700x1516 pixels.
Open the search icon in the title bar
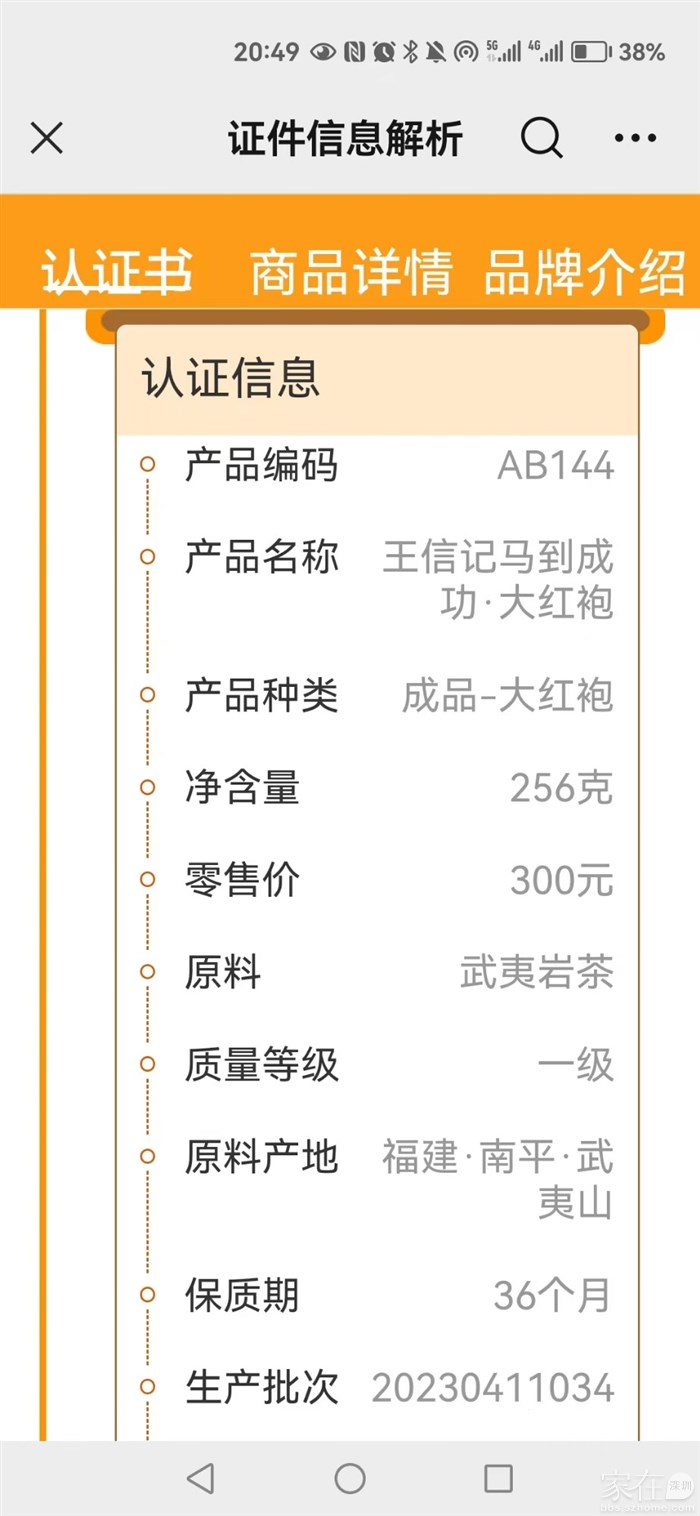coord(541,139)
